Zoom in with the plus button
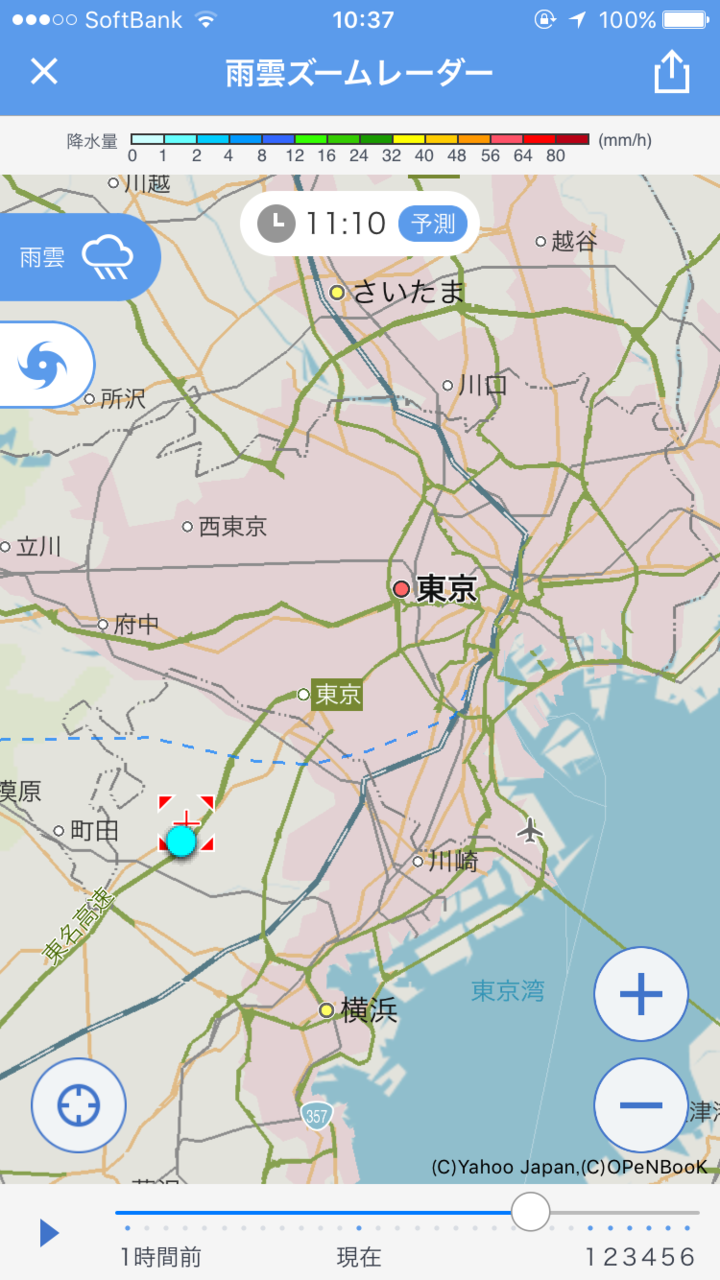Screen dimensions: 720x1280 (641, 995)
